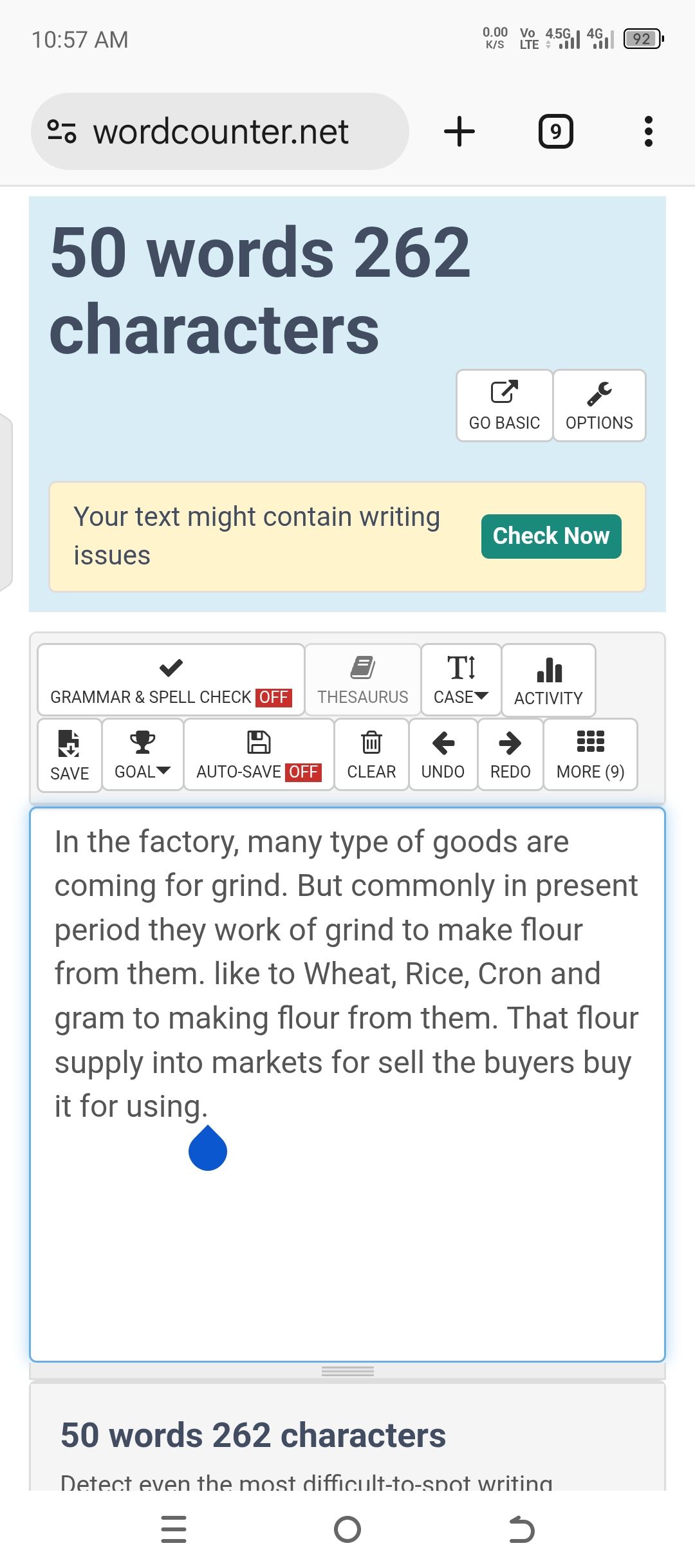Turn on Auto-Save
This screenshot has width=695, height=1568.
coord(259,754)
